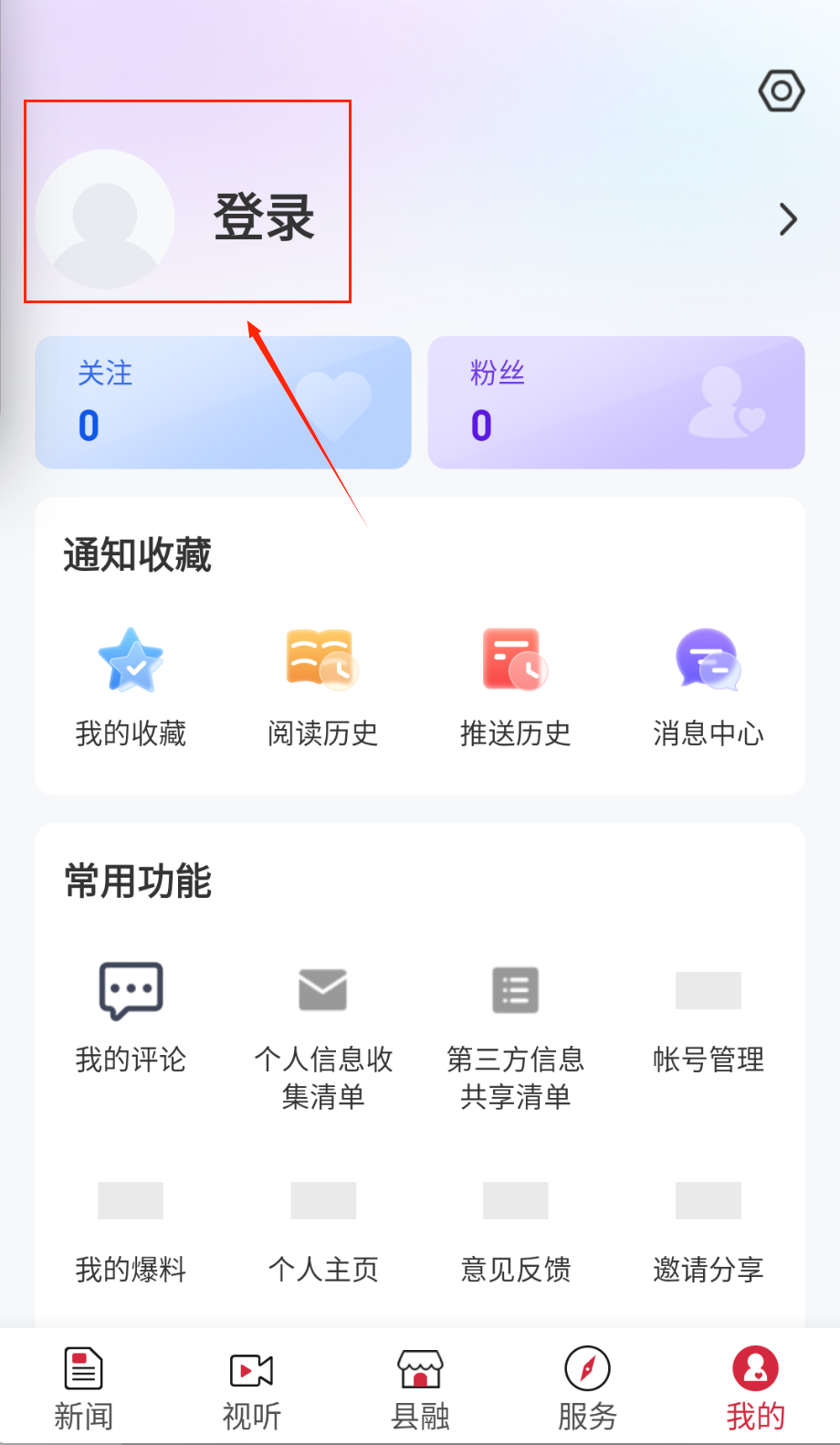This screenshot has width=840, height=1445.
Task: Open the 粉丝 fans card
Action: tap(616, 403)
